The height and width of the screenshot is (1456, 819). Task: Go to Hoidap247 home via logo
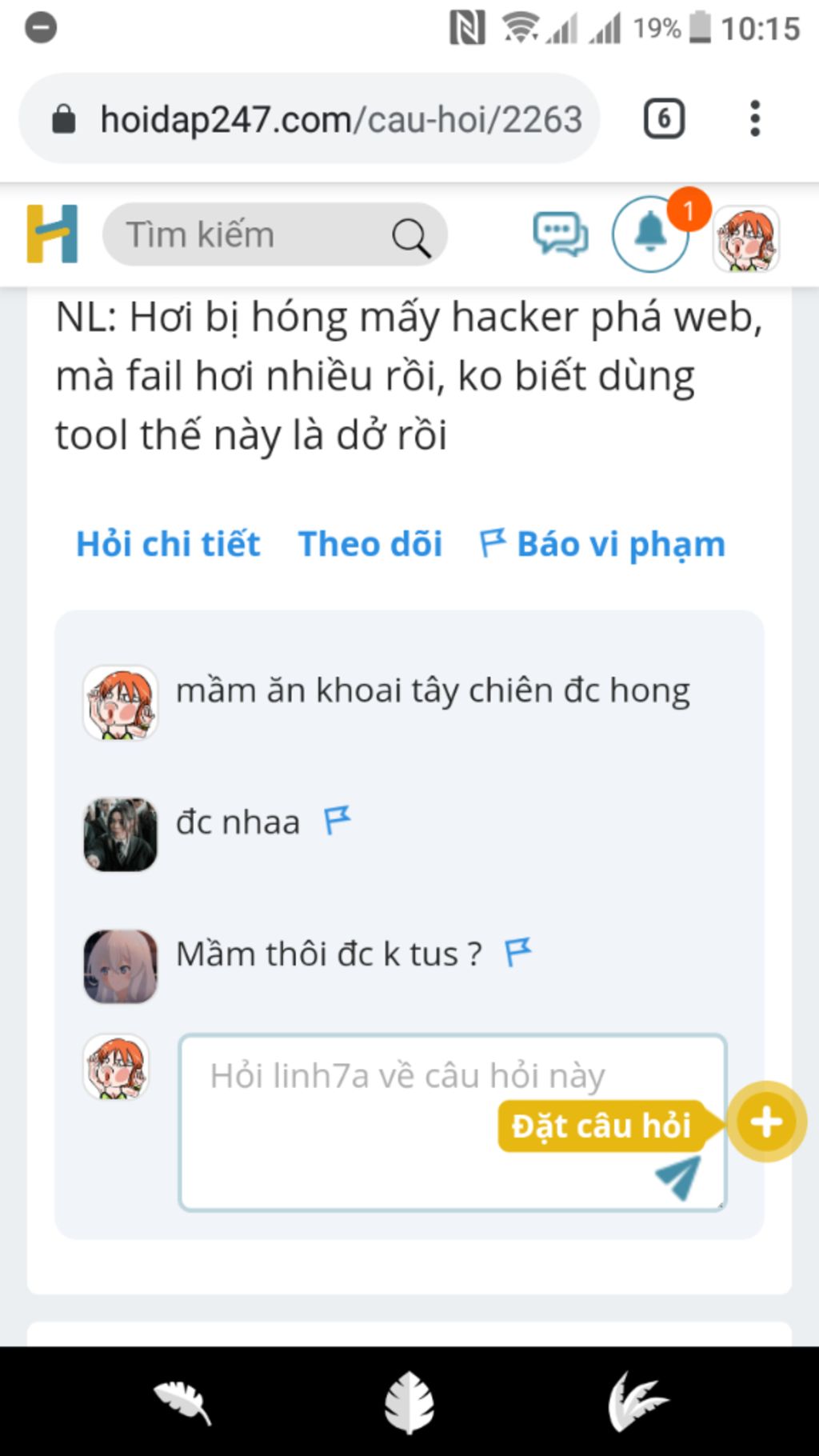[x=53, y=234]
